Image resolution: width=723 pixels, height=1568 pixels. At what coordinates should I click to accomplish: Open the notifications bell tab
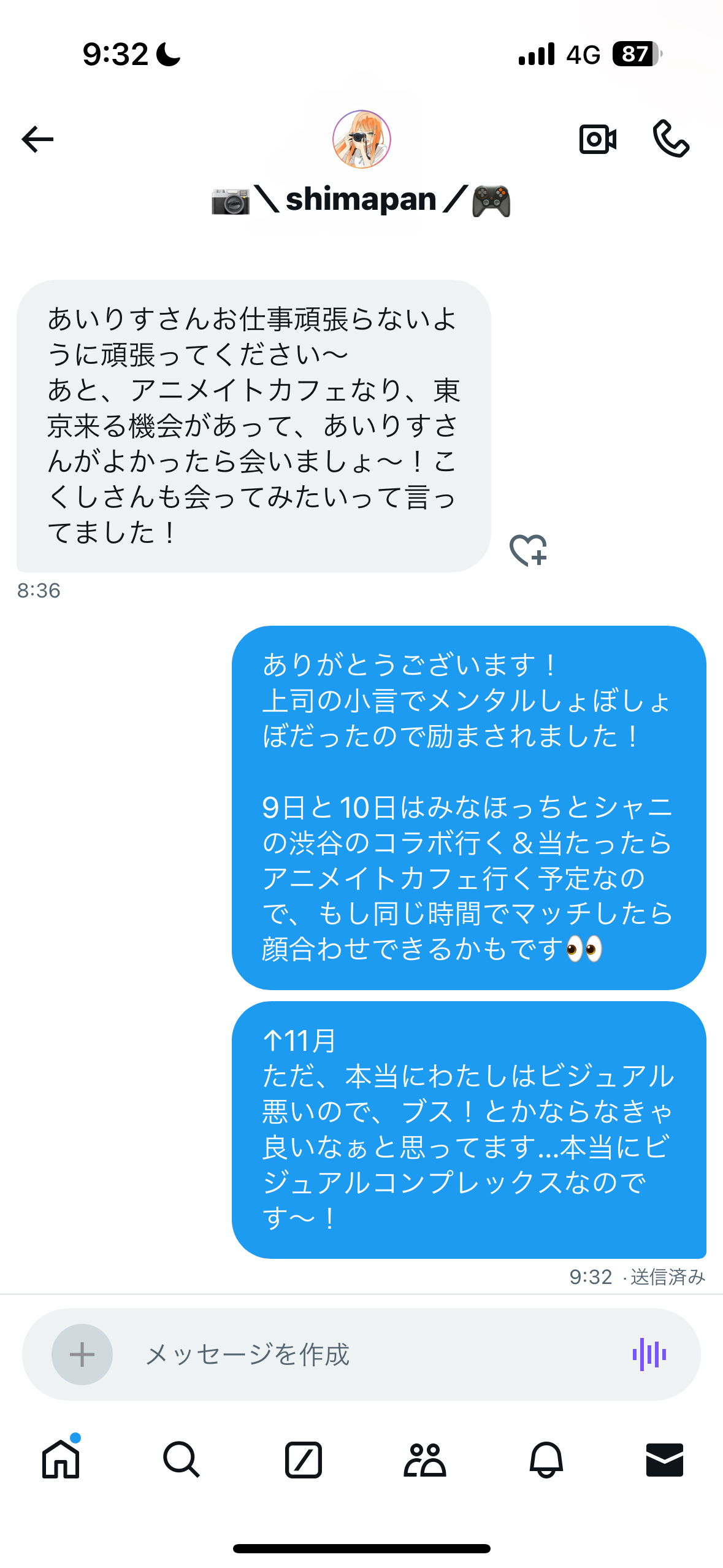pos(546,1459)
